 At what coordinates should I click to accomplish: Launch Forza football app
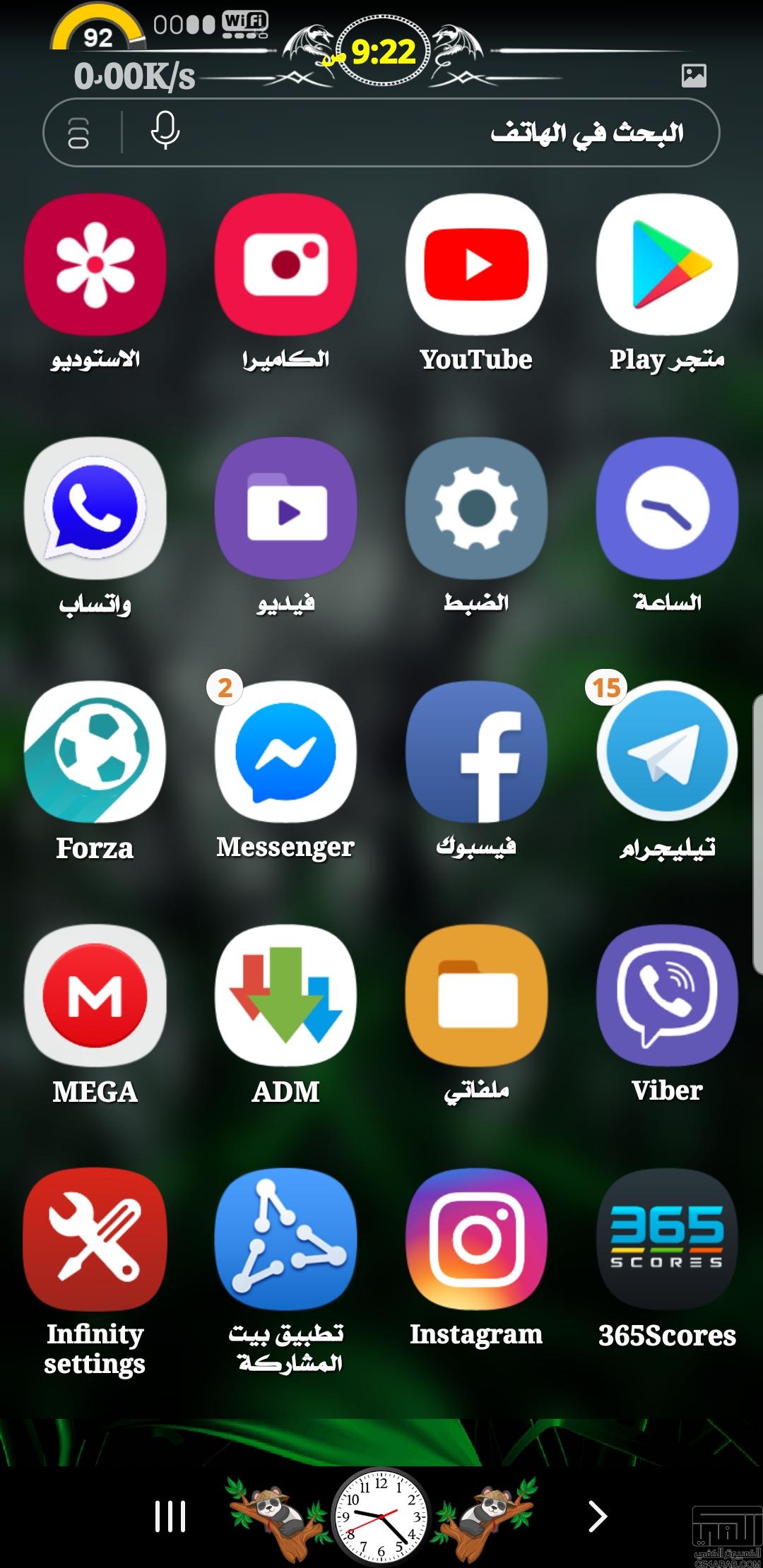[95, 752]
